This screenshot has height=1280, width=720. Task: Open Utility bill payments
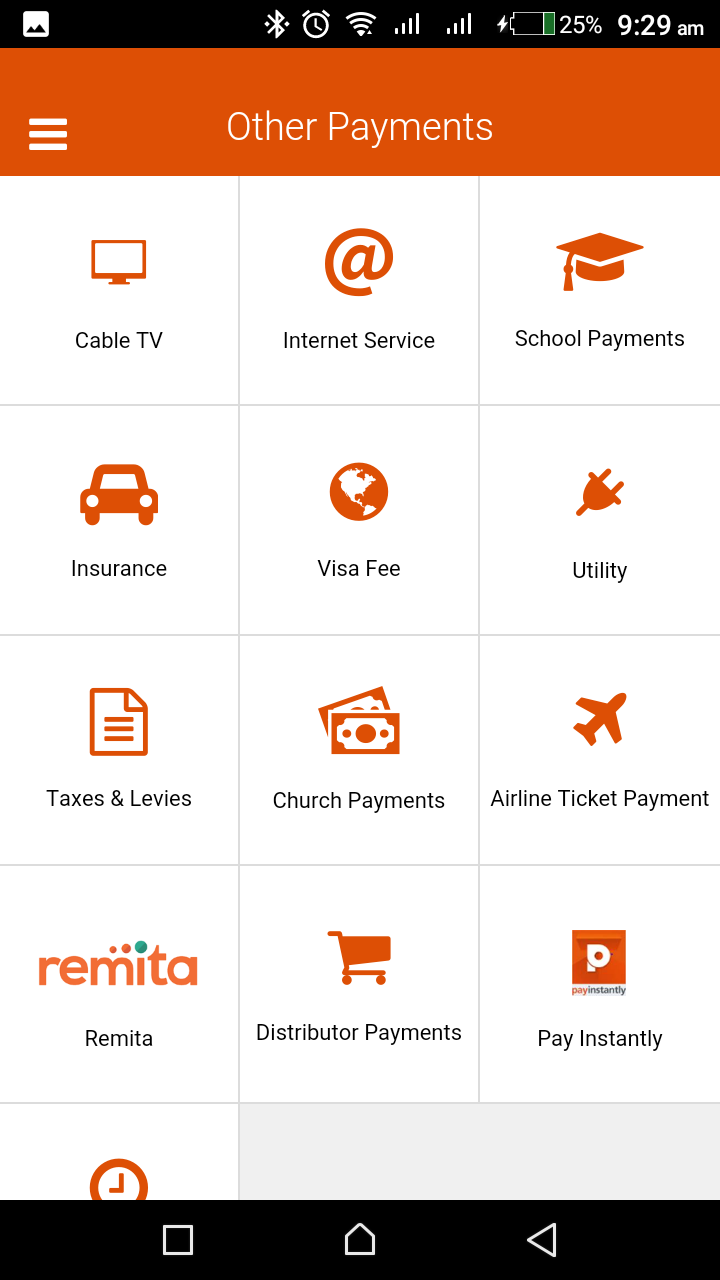tap(599, 520)
